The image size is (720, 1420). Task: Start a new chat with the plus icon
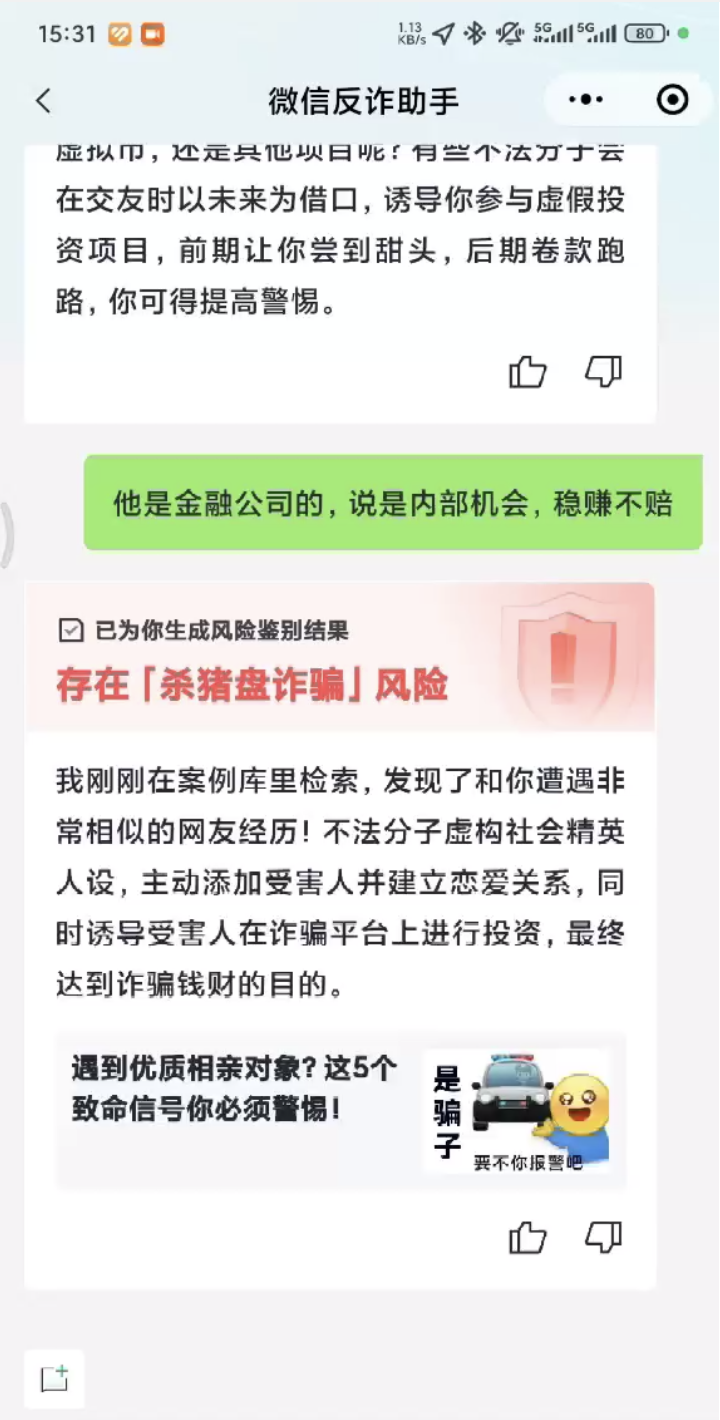tap(54, 1379)
